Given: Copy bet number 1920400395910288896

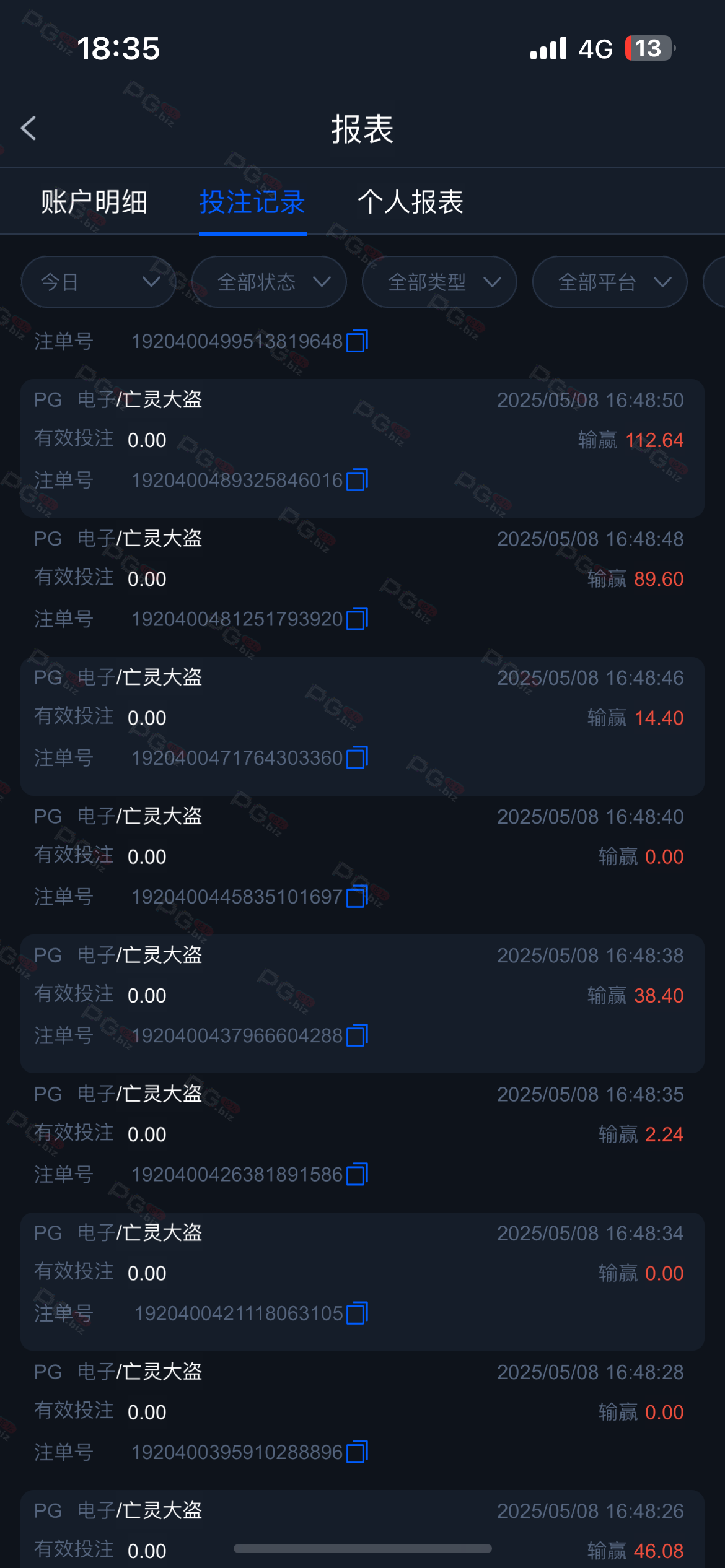Looking at the screenshot, I should pos(357,1451).
